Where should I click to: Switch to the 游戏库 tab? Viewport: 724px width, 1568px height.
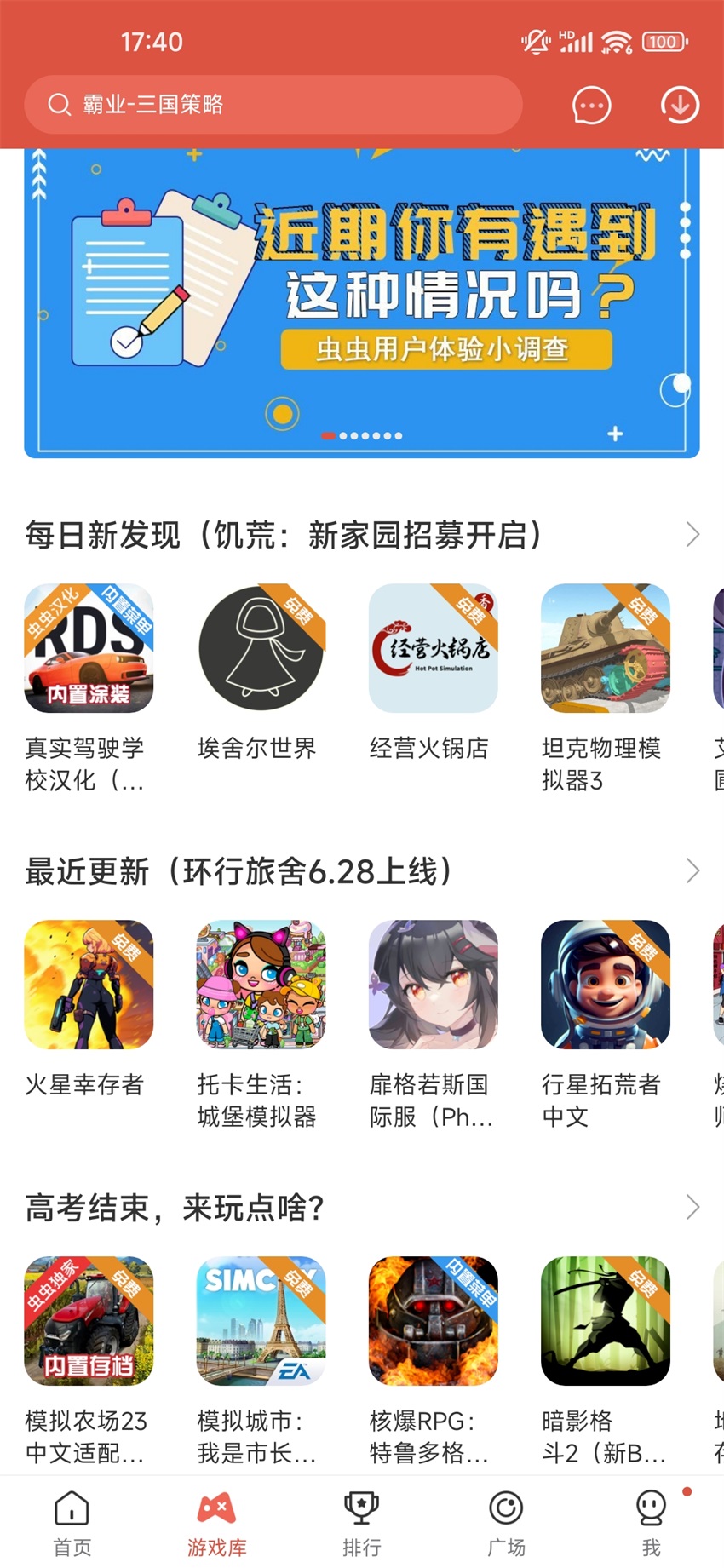coord(216,1525)
